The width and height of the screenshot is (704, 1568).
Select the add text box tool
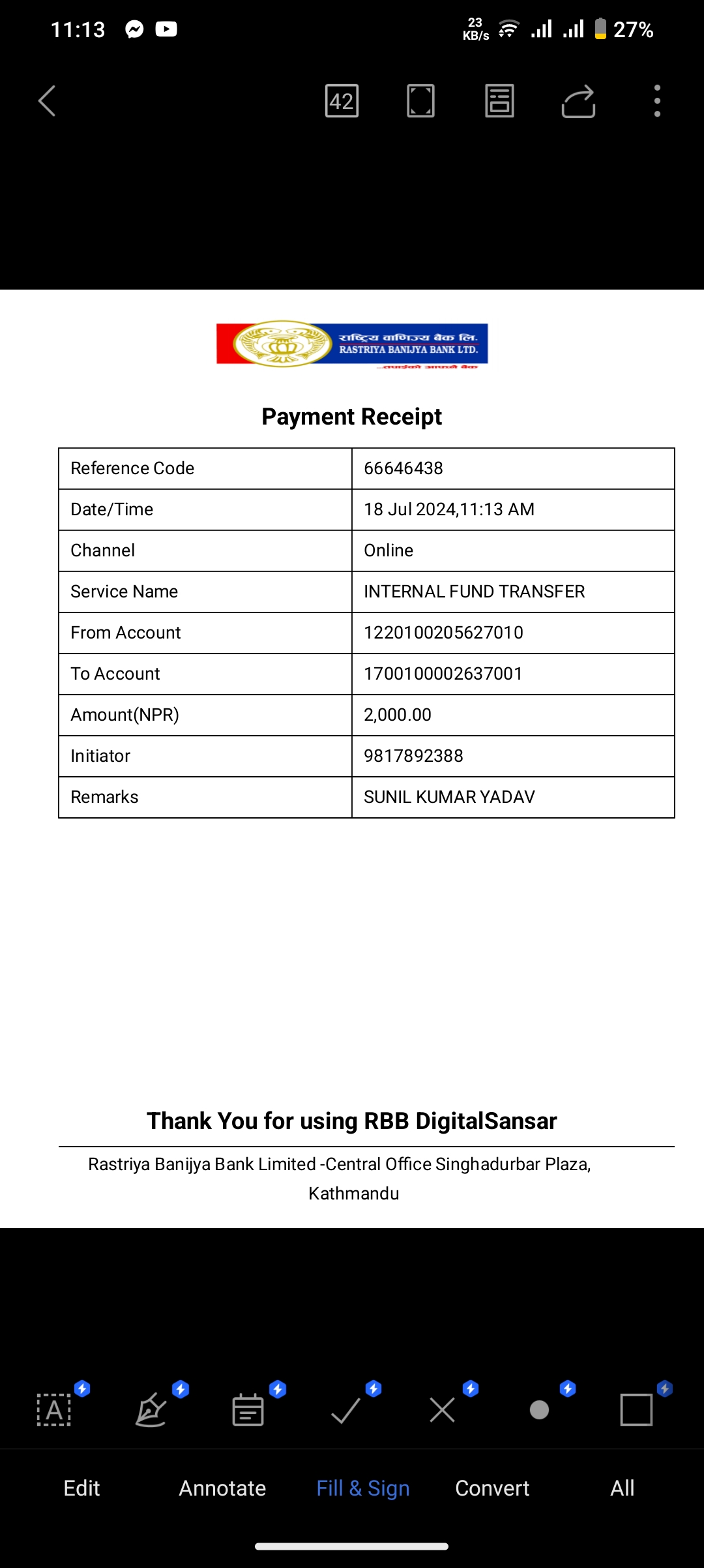point(54,1410)
